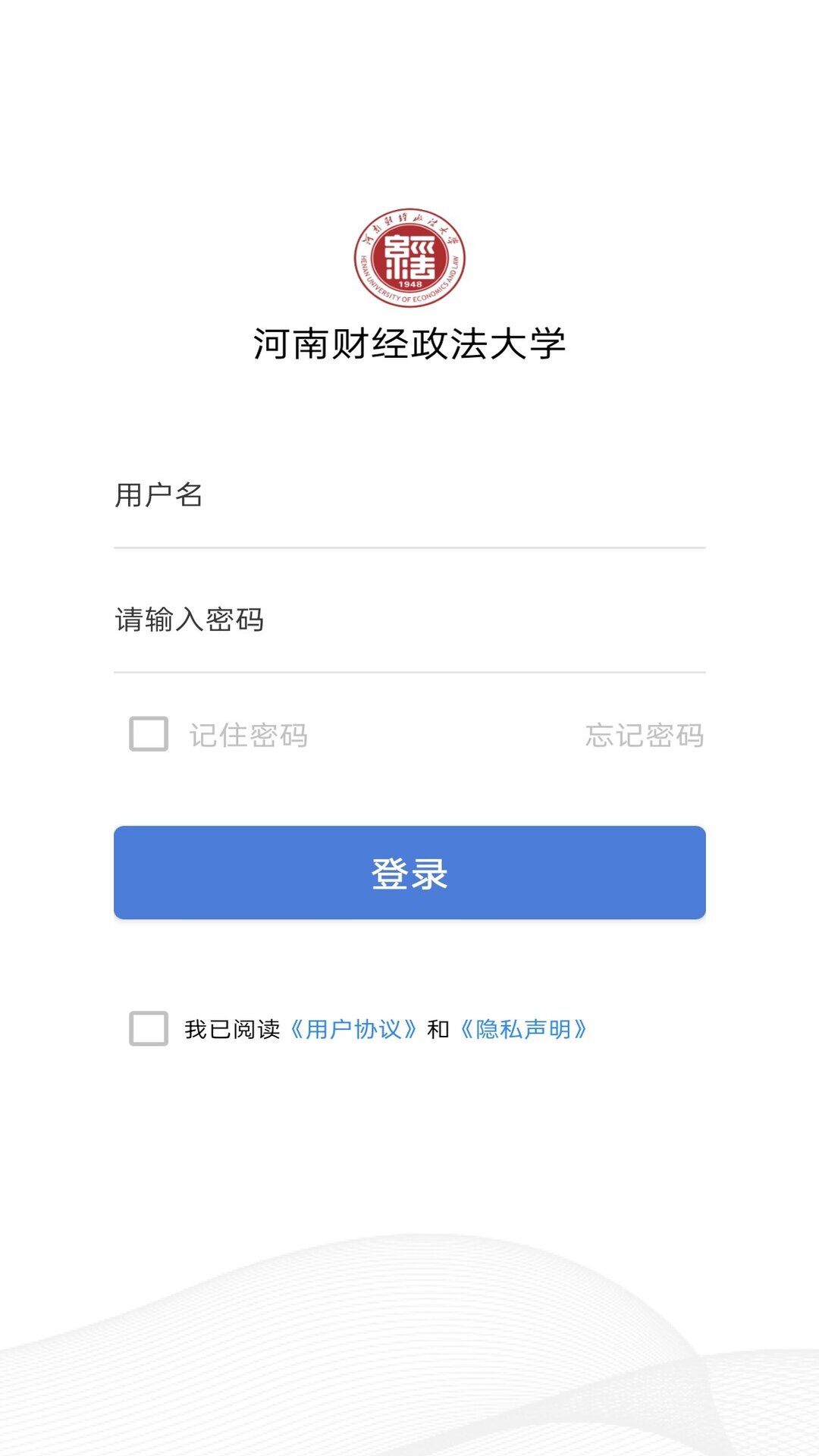
Task: Focus the 请输入密码 password field
Action: point(409,620)
